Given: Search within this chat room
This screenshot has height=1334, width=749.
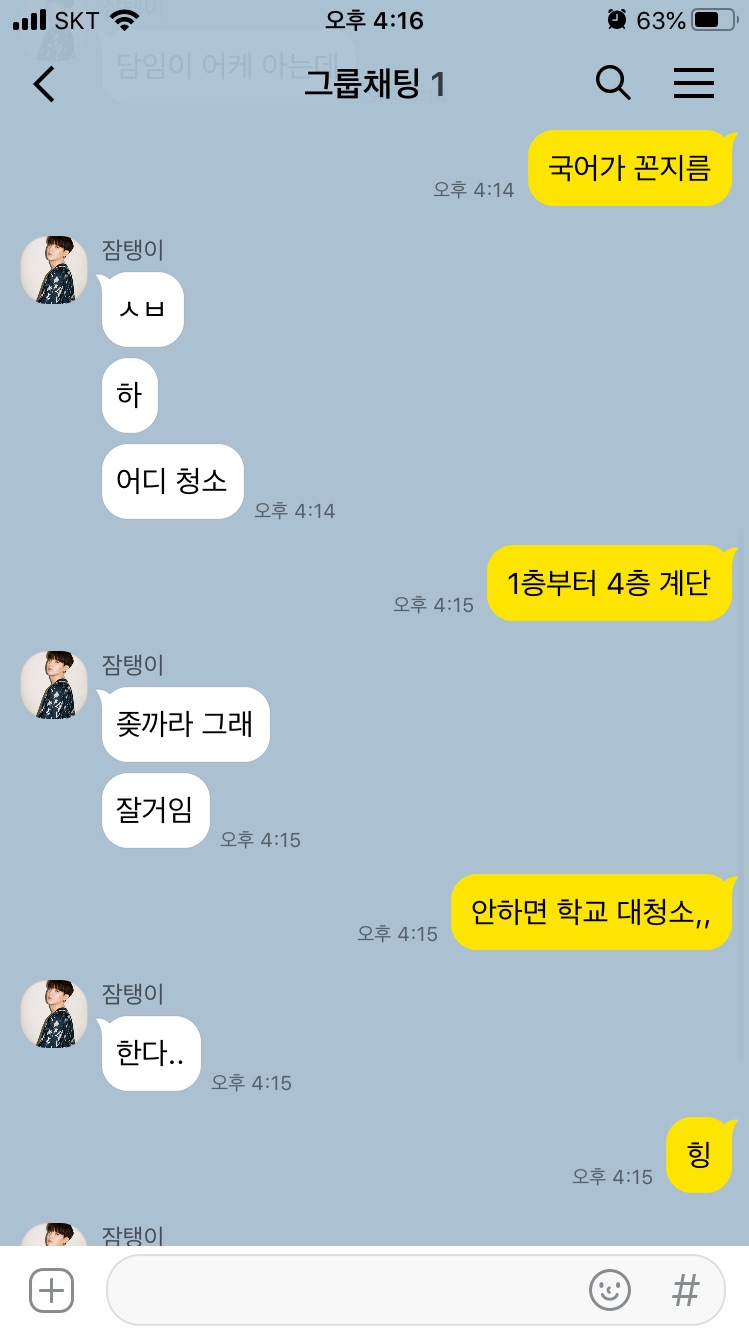Looking at the screenshot, I should [613, 83].
